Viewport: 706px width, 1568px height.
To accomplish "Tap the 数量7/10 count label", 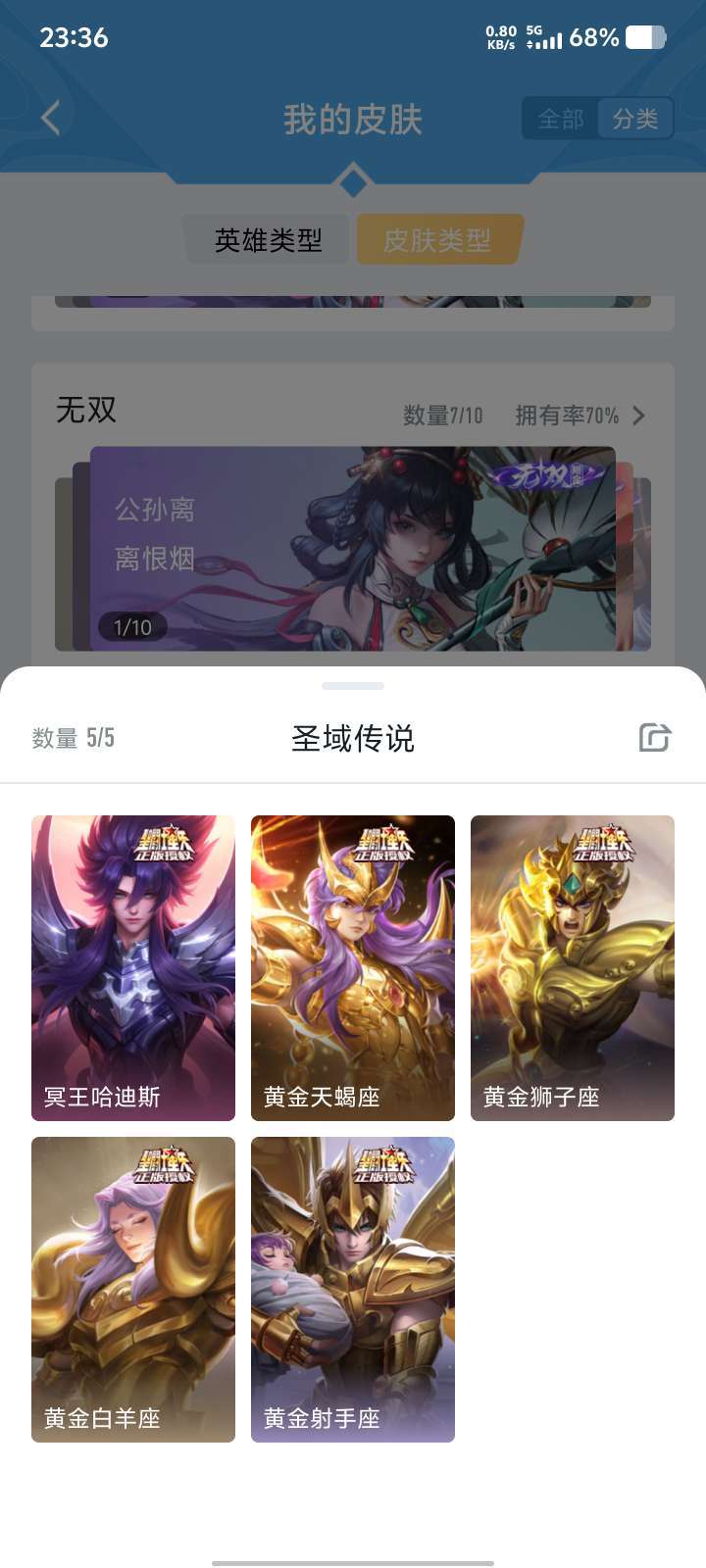I will click(x=442, y=416).
